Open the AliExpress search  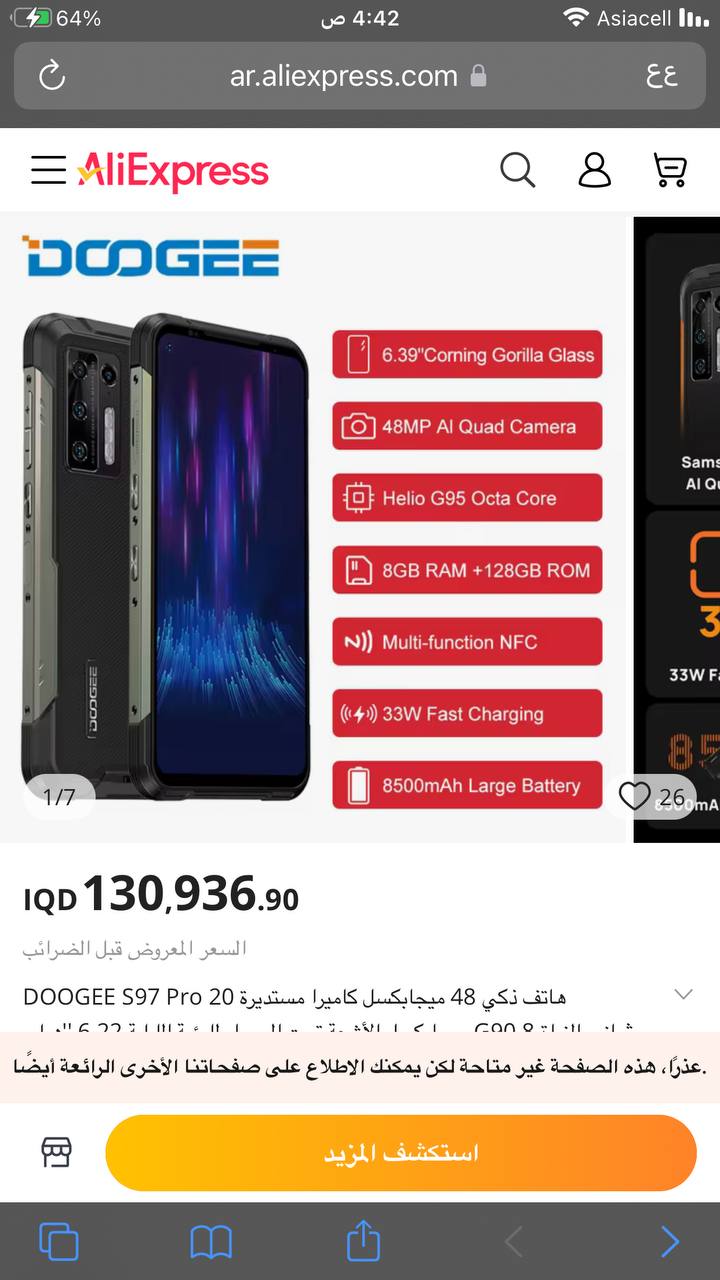click(x=517, y=170)
